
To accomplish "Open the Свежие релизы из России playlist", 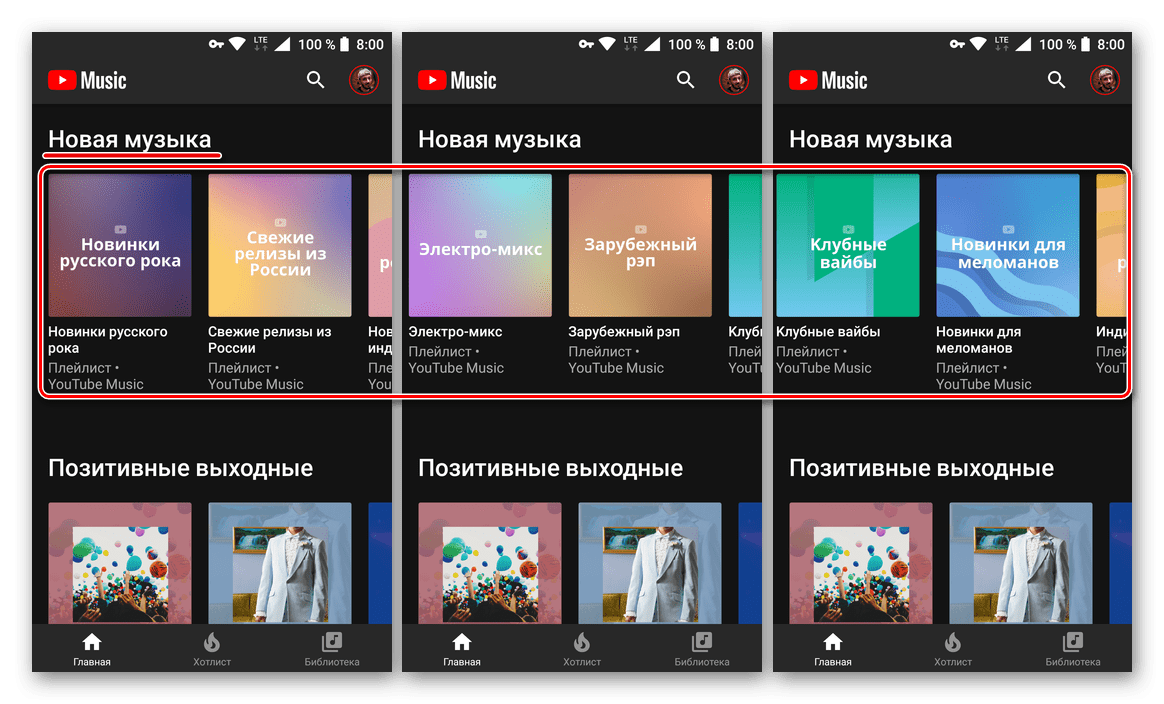I will coord(280,245).
